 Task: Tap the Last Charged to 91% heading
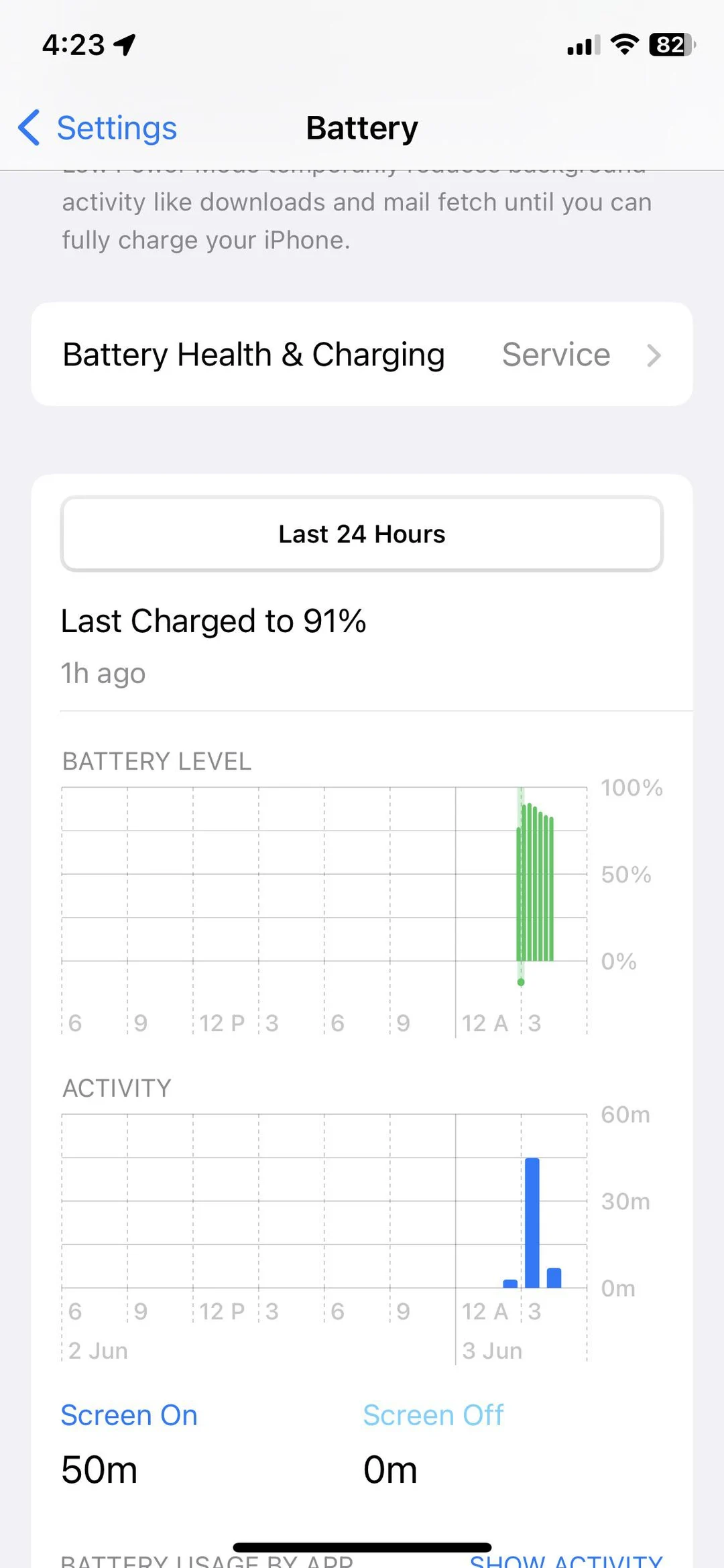pos(214,621)
